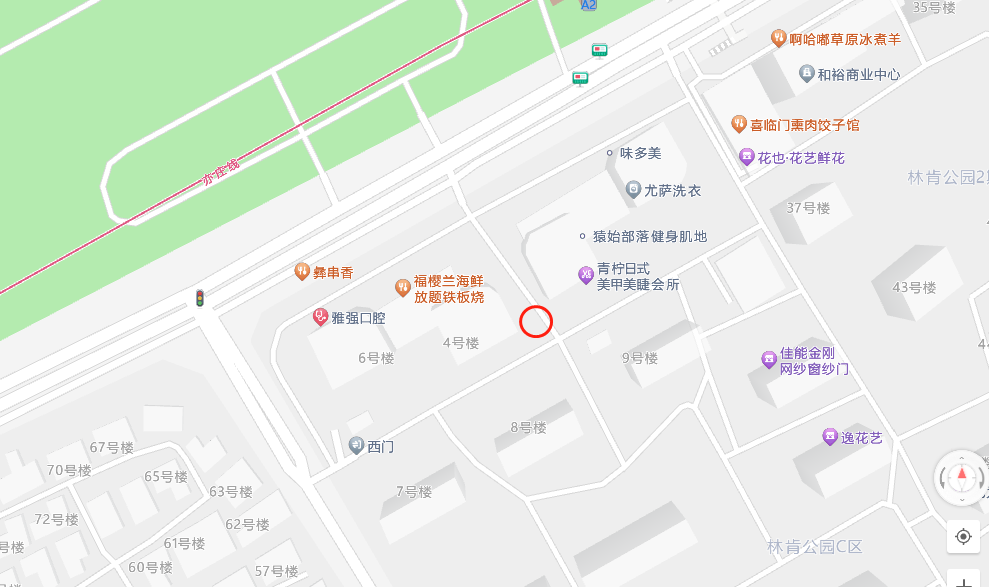Tap the 啊哈嘟草原冰煮羊 restaurant marker
Viewport: 989px width, 587px height.
(x=778, y=38)
